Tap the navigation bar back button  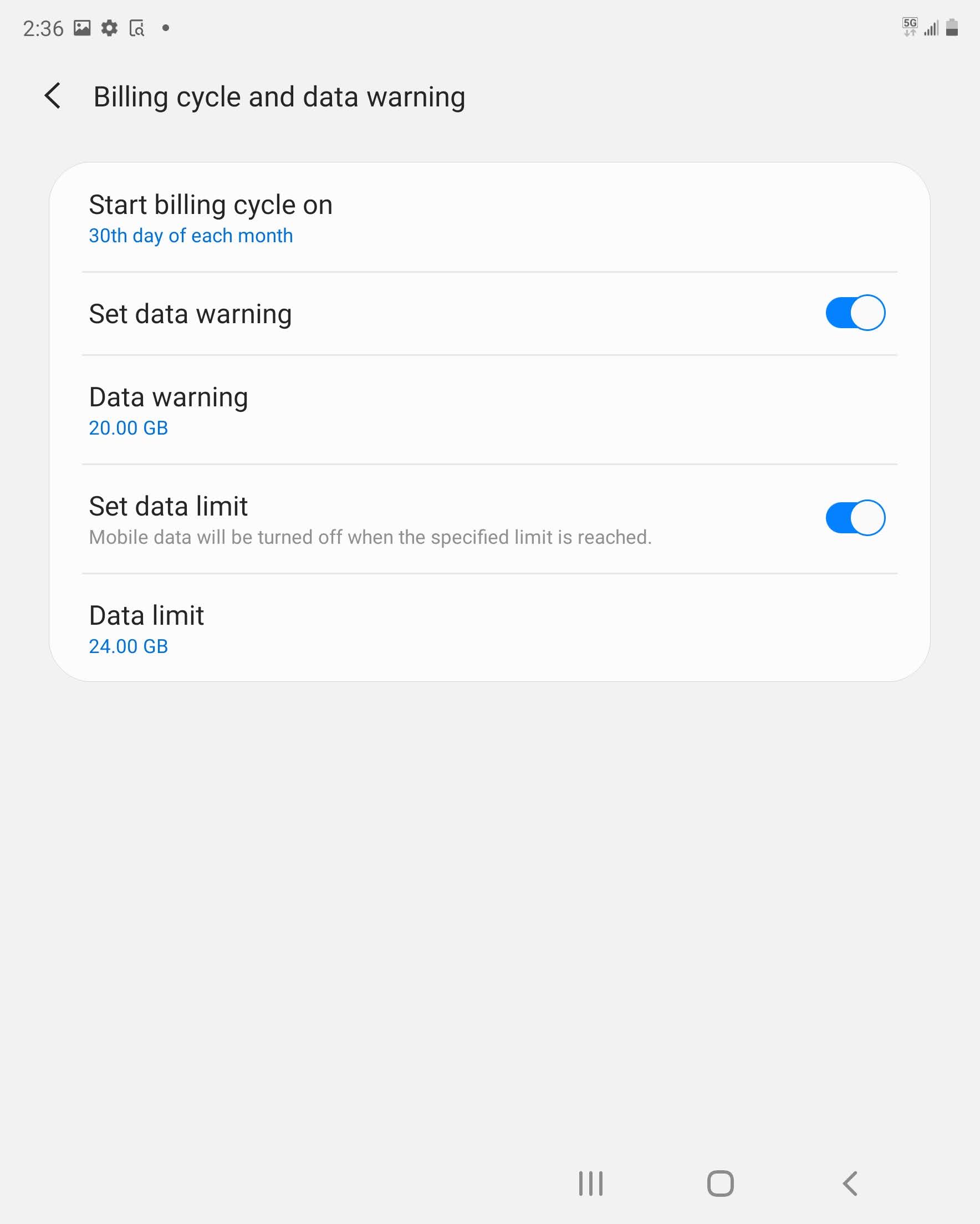pyautogui.click(x=850, y=1184)
